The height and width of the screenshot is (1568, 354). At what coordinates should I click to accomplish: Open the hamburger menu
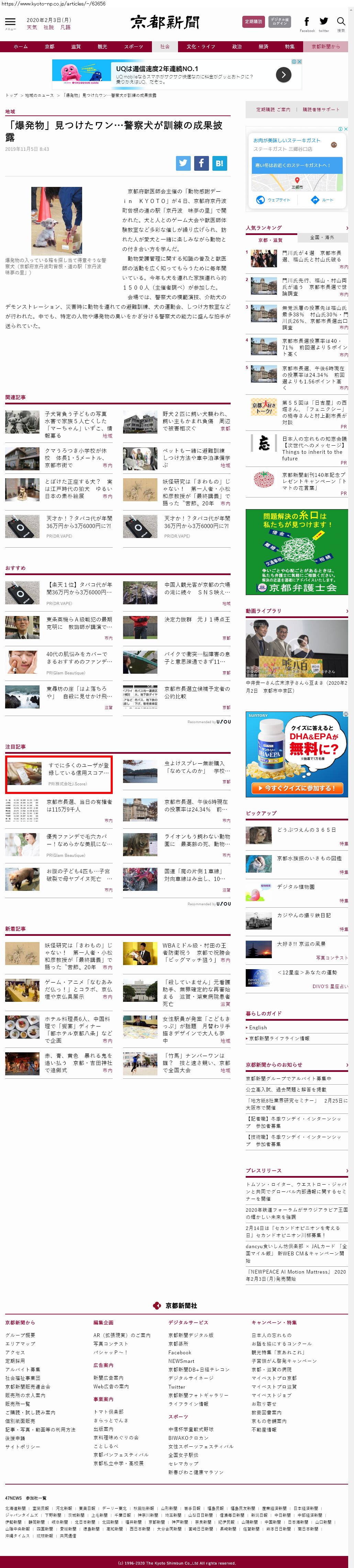(10, 23)
